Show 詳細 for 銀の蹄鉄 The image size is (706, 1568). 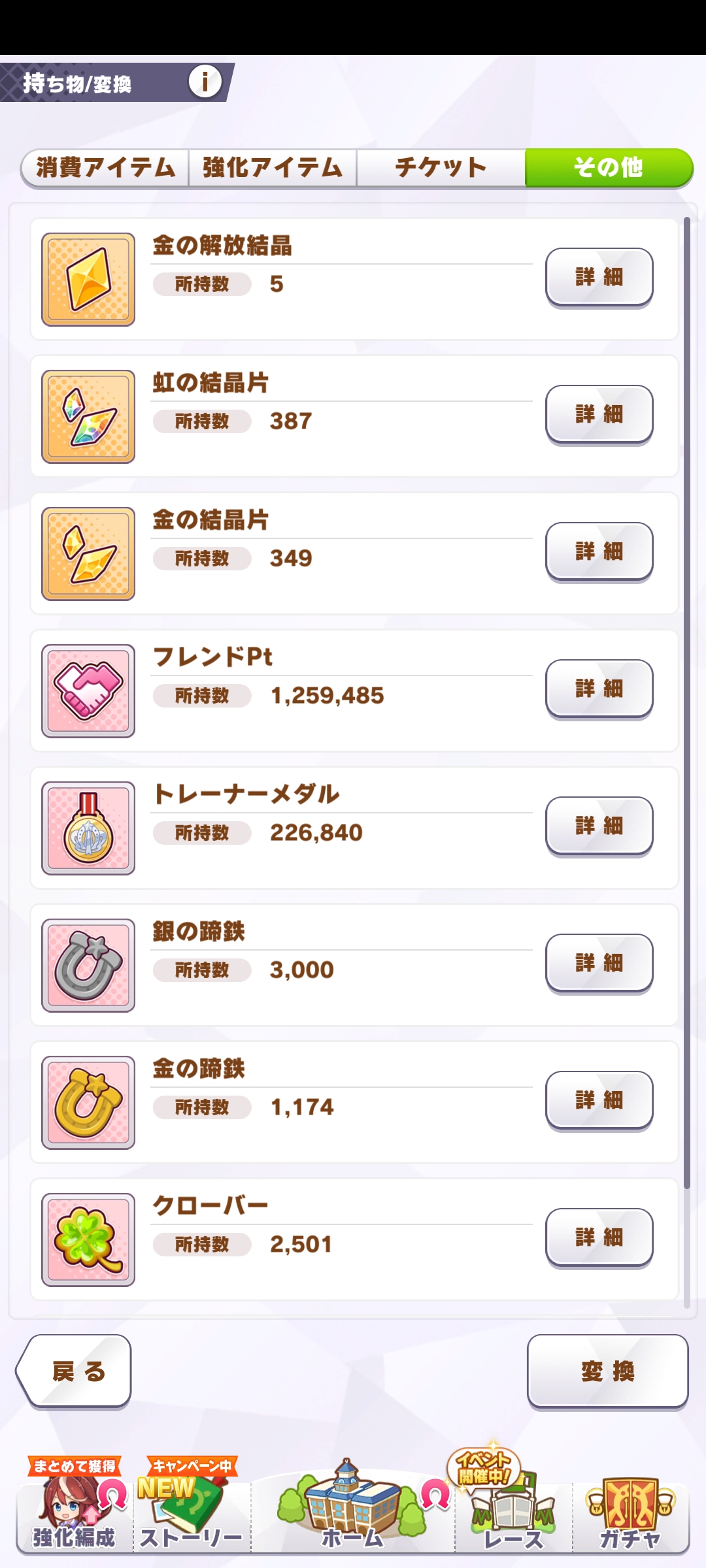point(599,963)
